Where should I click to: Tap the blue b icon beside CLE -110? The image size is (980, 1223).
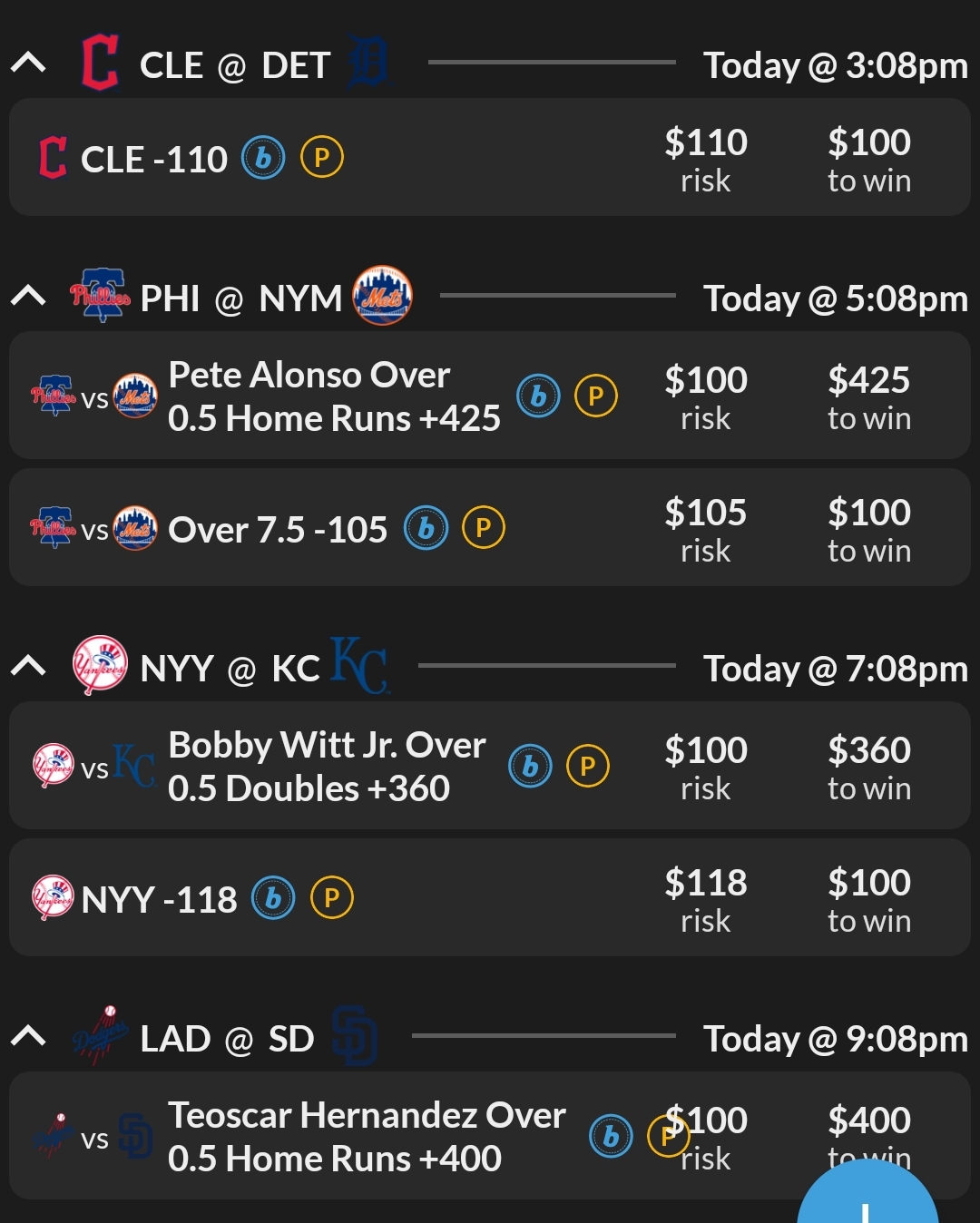[x=263, y=158]
